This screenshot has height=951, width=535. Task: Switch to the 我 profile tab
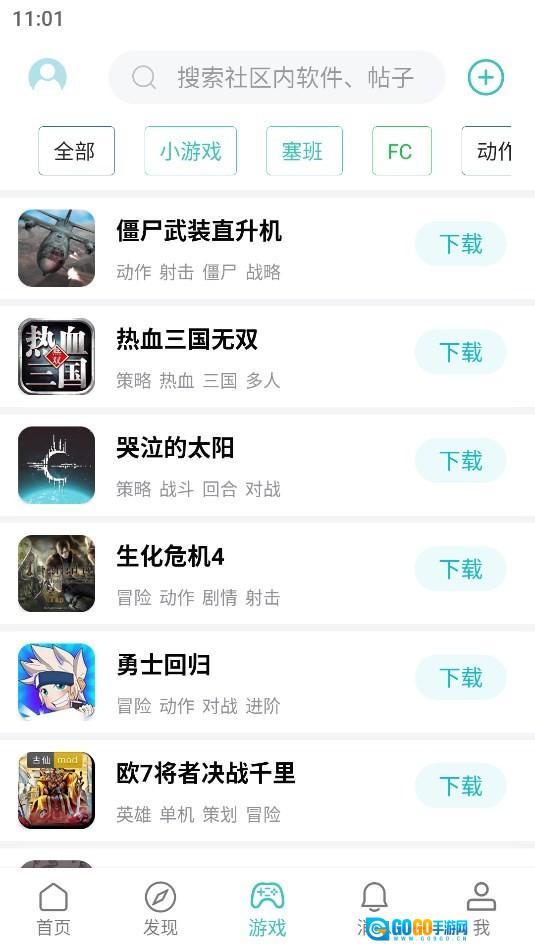coord(481,910)
